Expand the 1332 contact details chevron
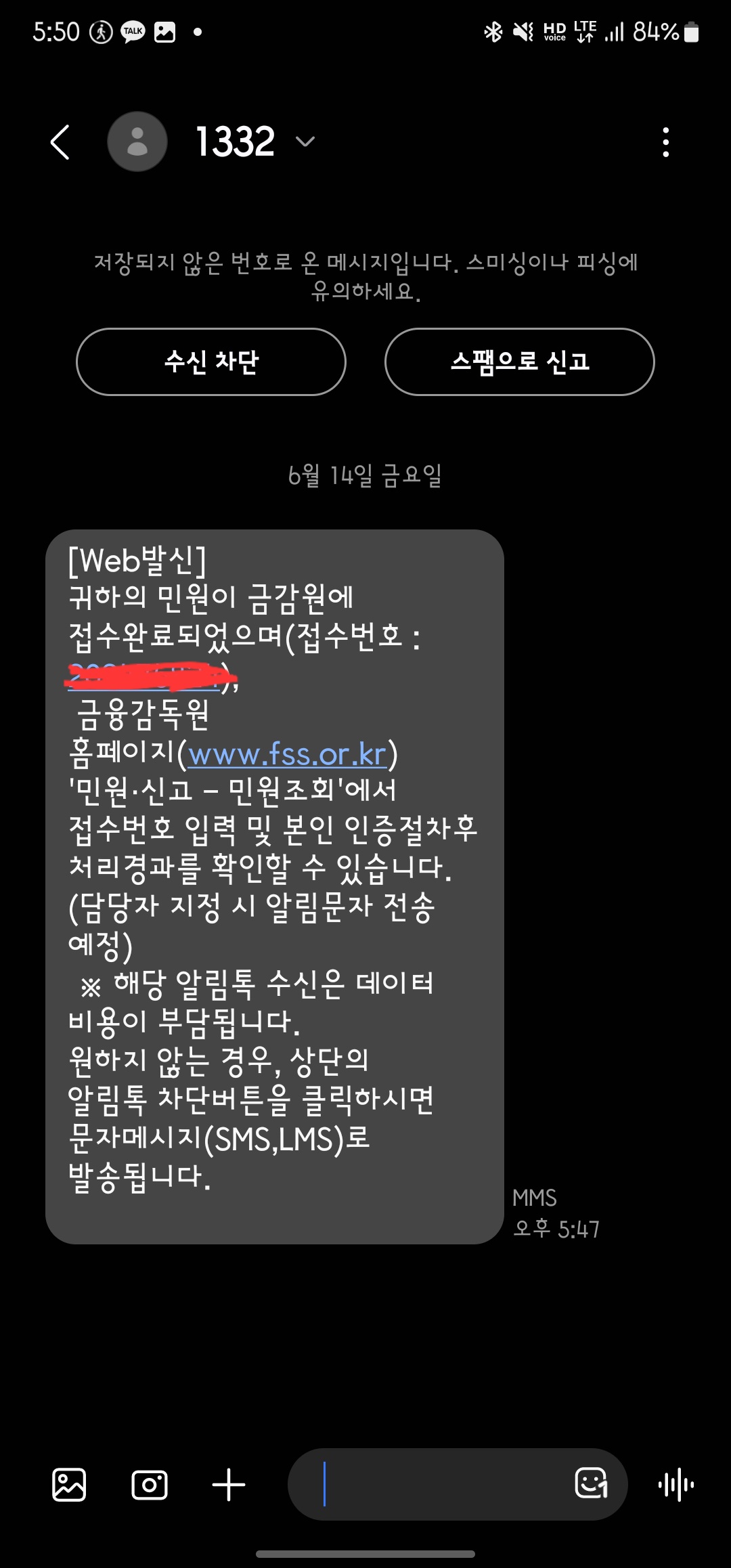 click(x=306, y=141)
